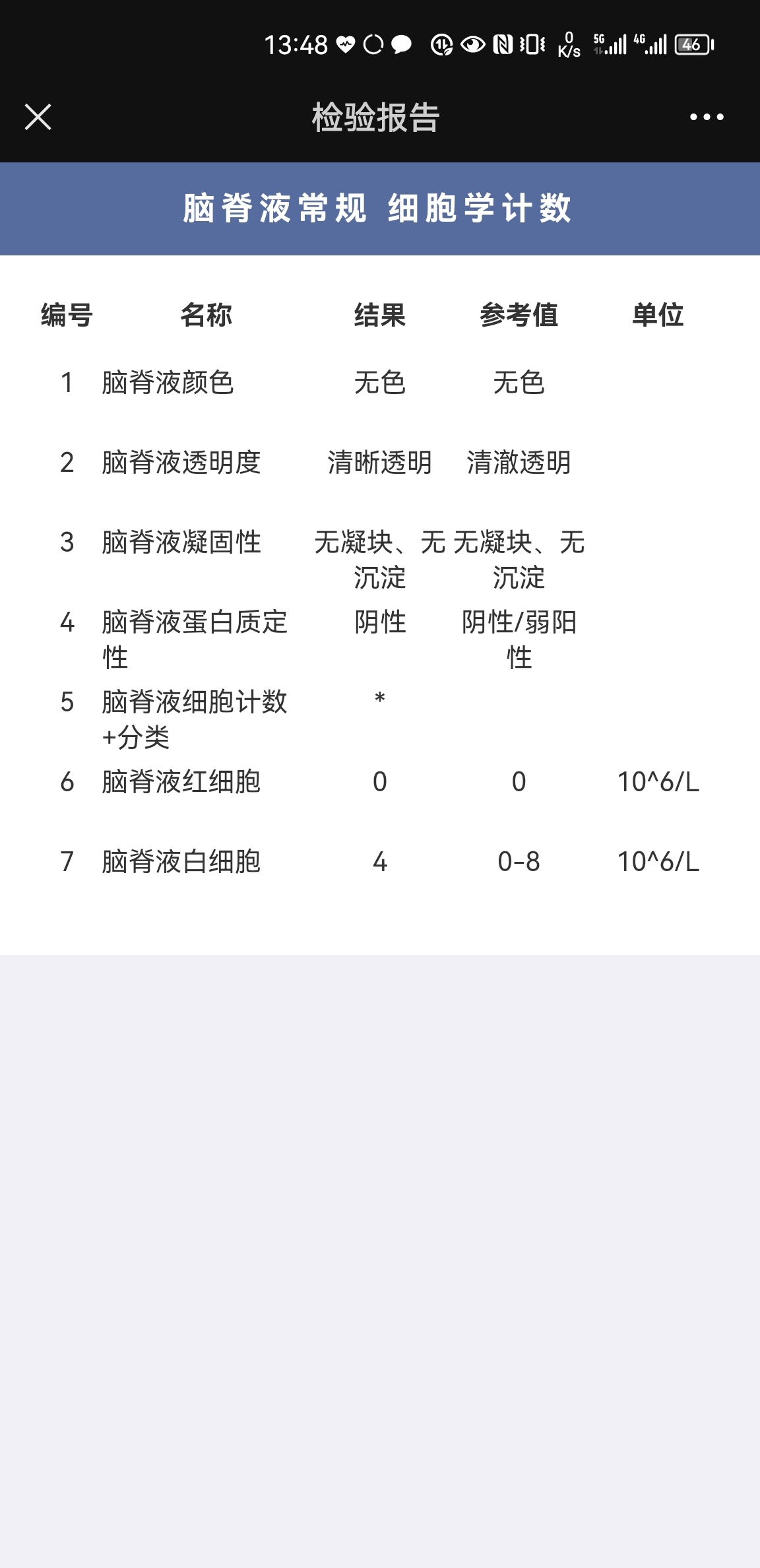Open the three-dot more options menu
760x1568 pixels.
[x=707, y=117]
